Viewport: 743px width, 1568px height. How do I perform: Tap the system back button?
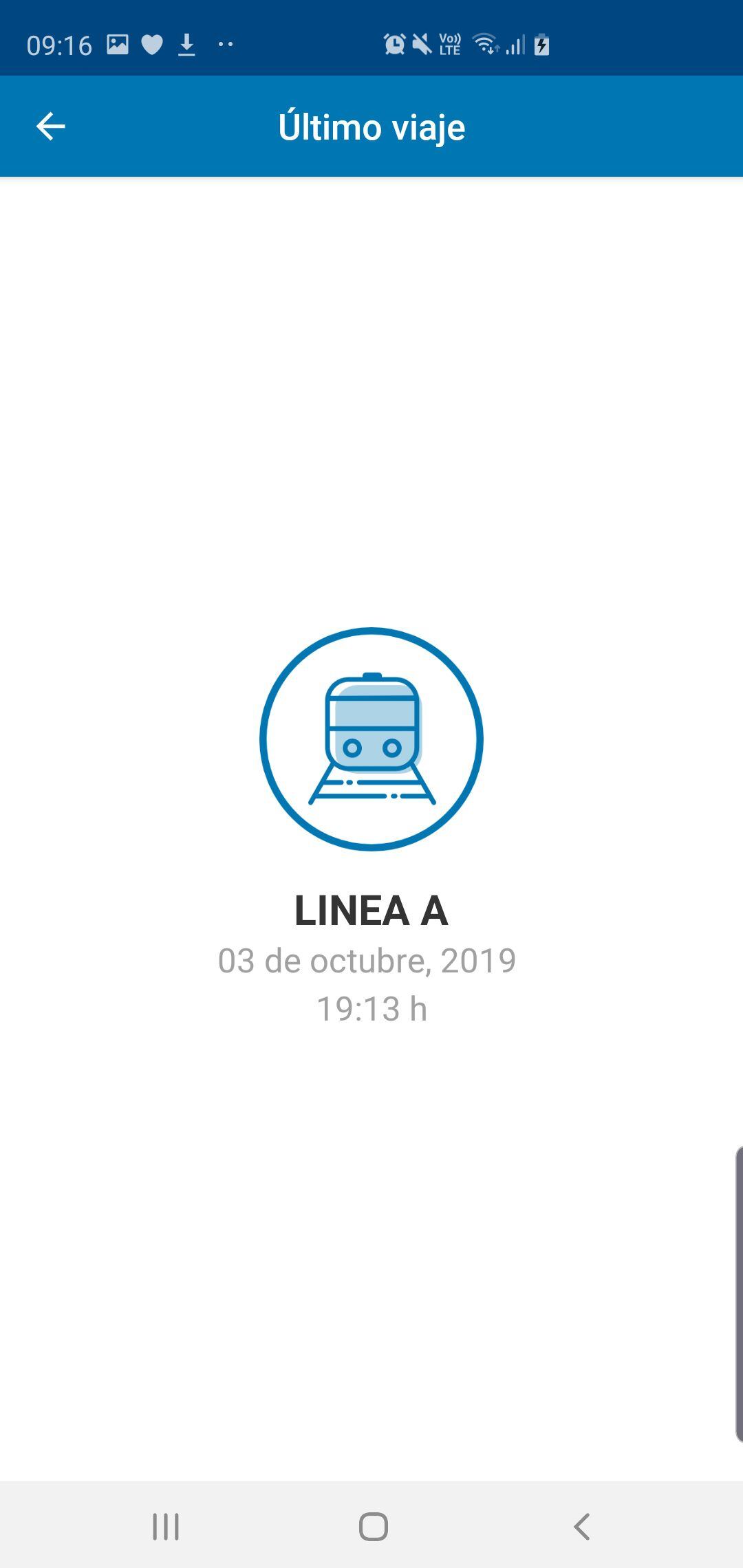581,1526
